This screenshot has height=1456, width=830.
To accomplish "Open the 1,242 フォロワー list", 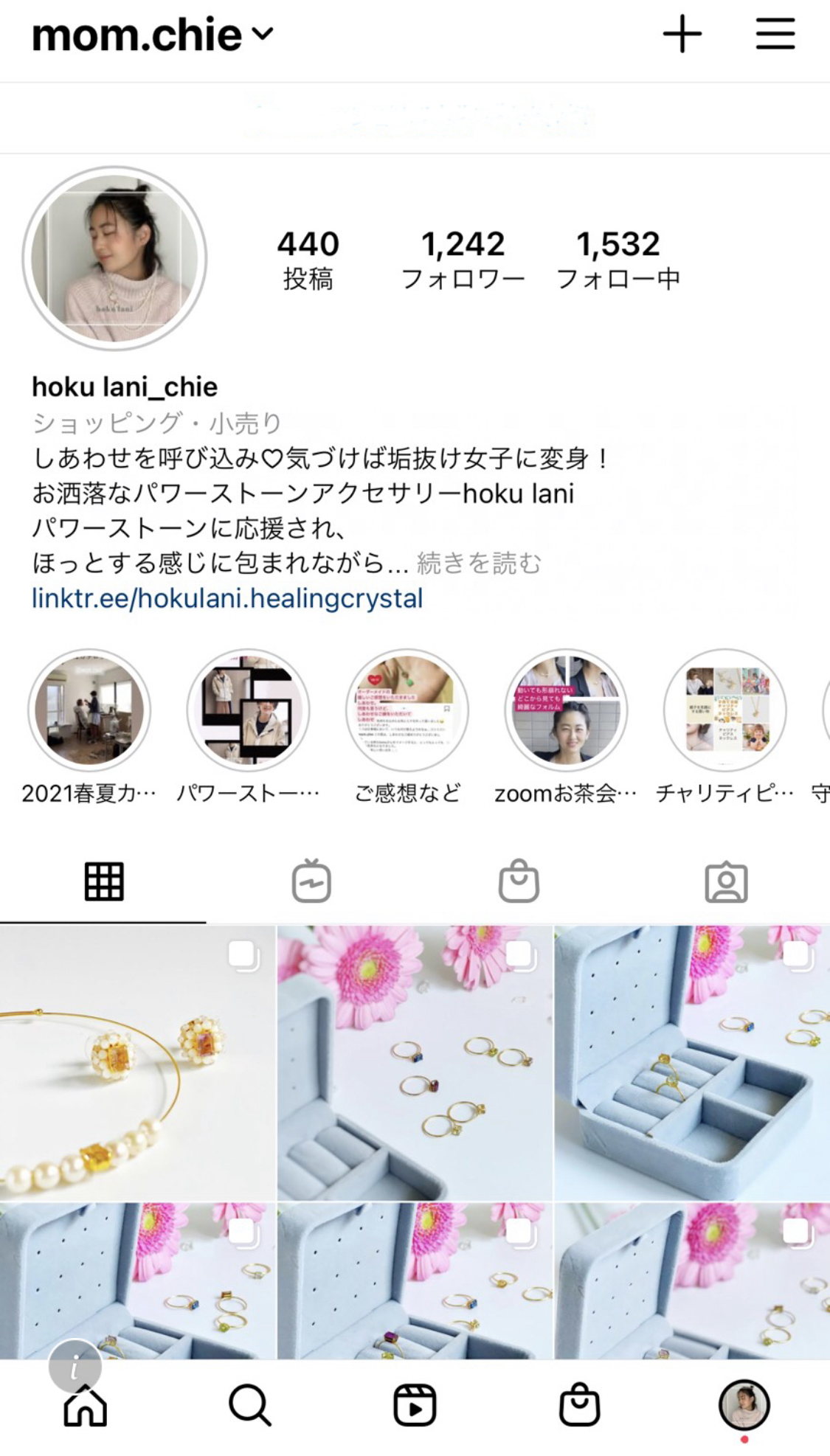I will click(463, 260).
